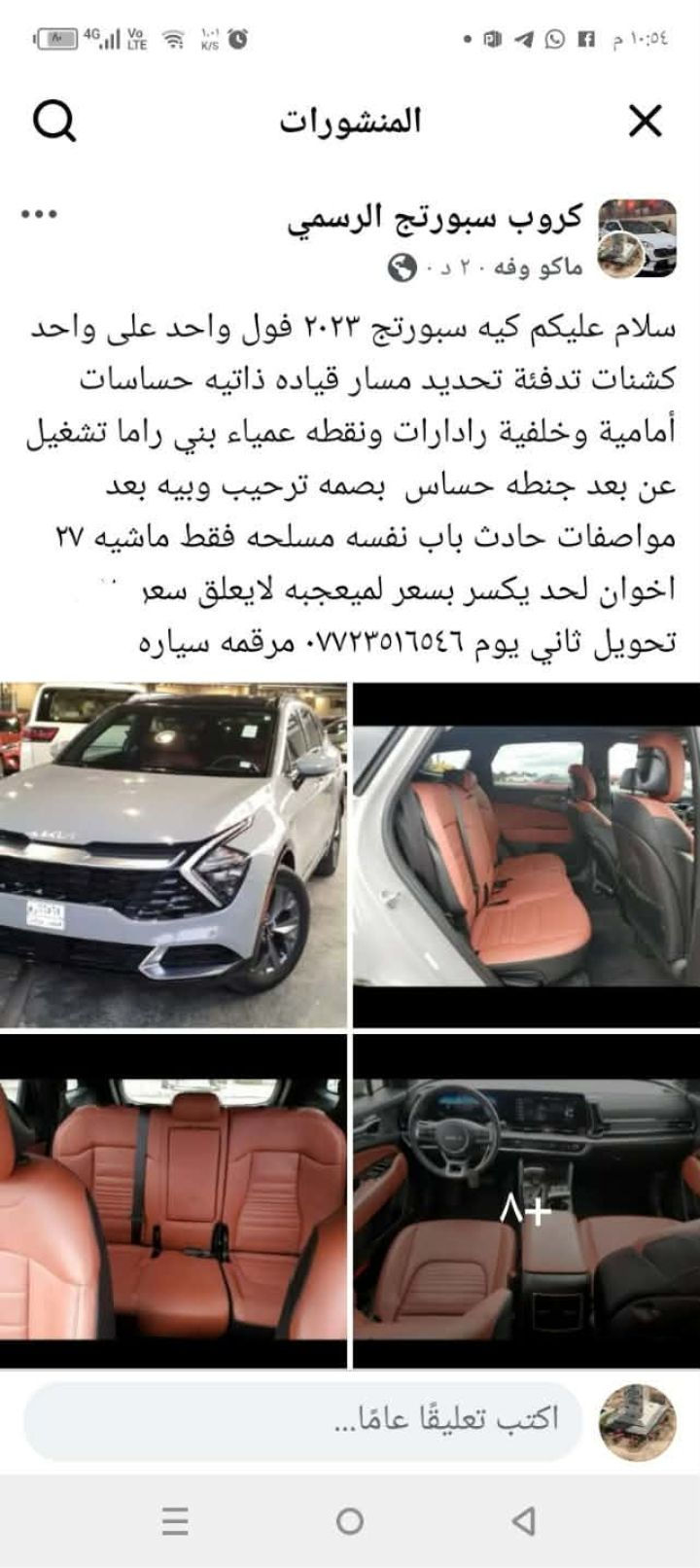The width and height of the screenshot is (700, 1568).
Task: Tap the اكتب تعليقًا عامًا comment field
Action: coord(303,1420)
